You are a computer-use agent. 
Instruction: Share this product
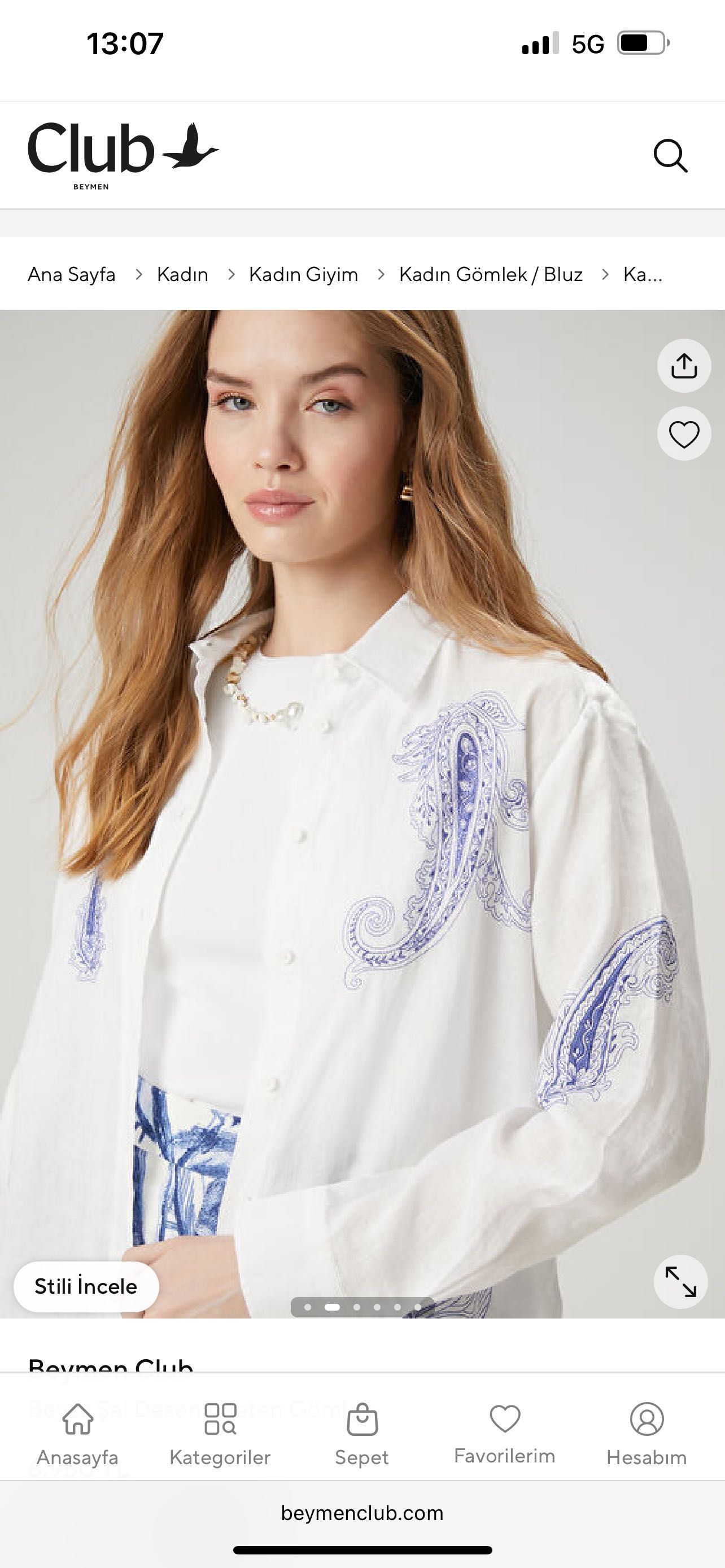[684, 365]
